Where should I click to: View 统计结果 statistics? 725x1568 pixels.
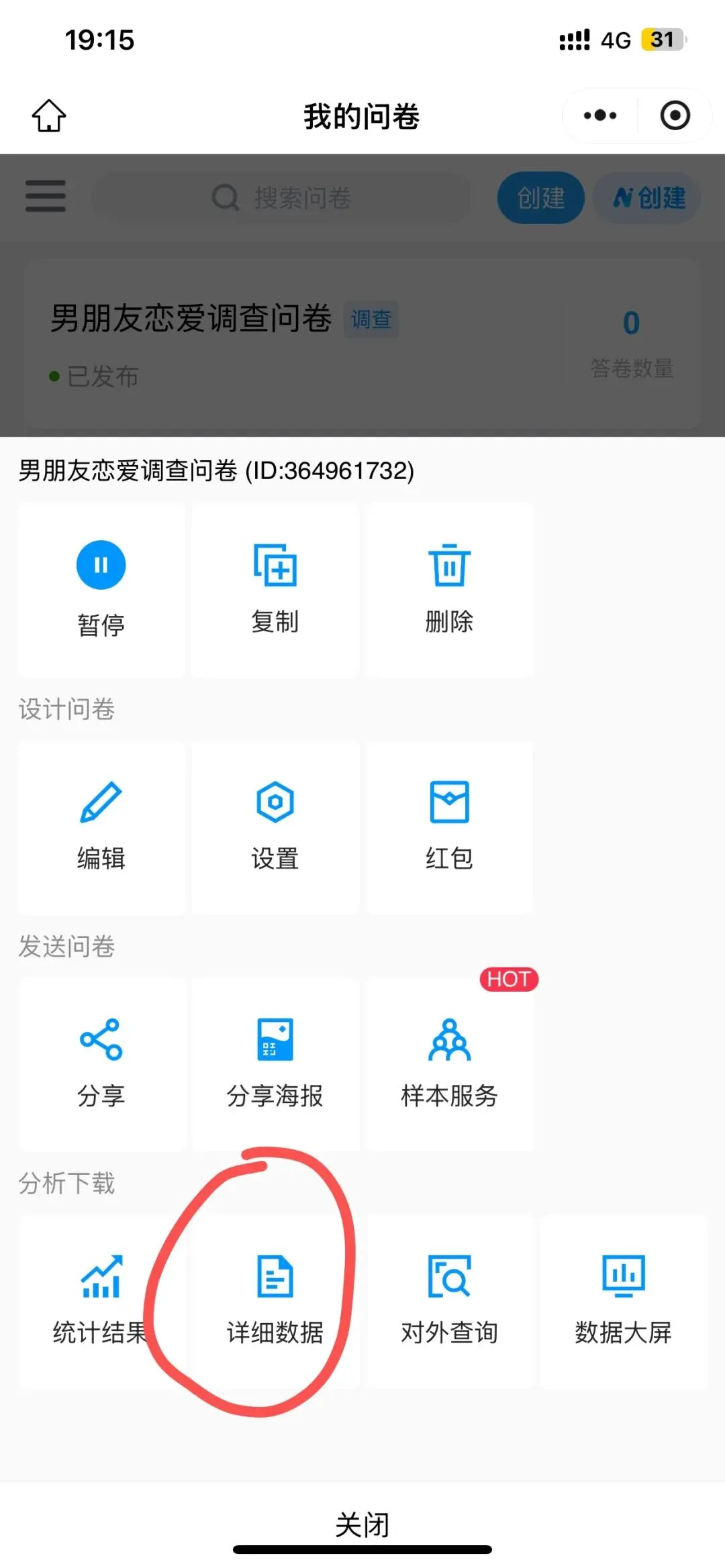point(101,1301)
